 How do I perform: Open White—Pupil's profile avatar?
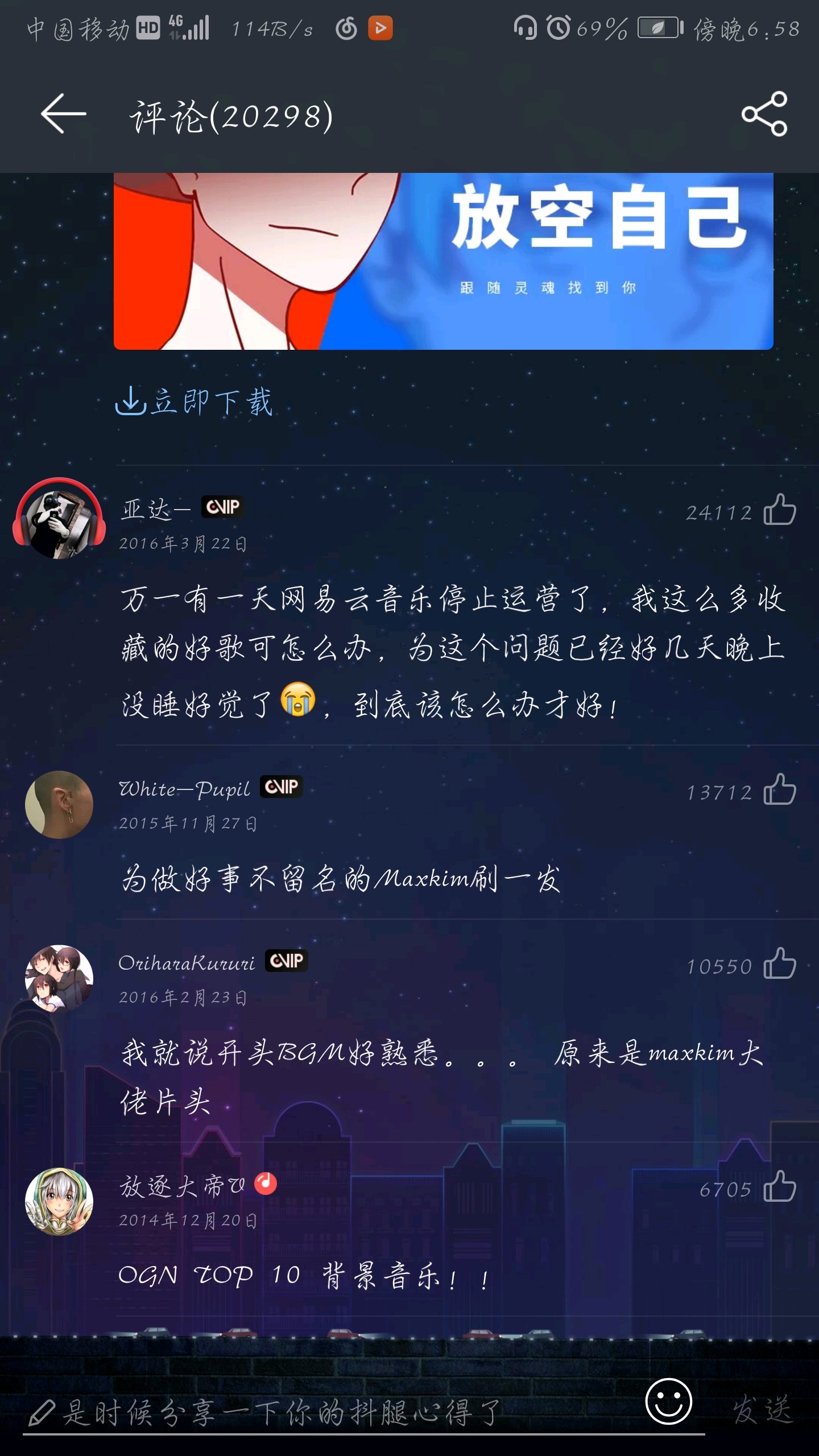click(59, 805)
